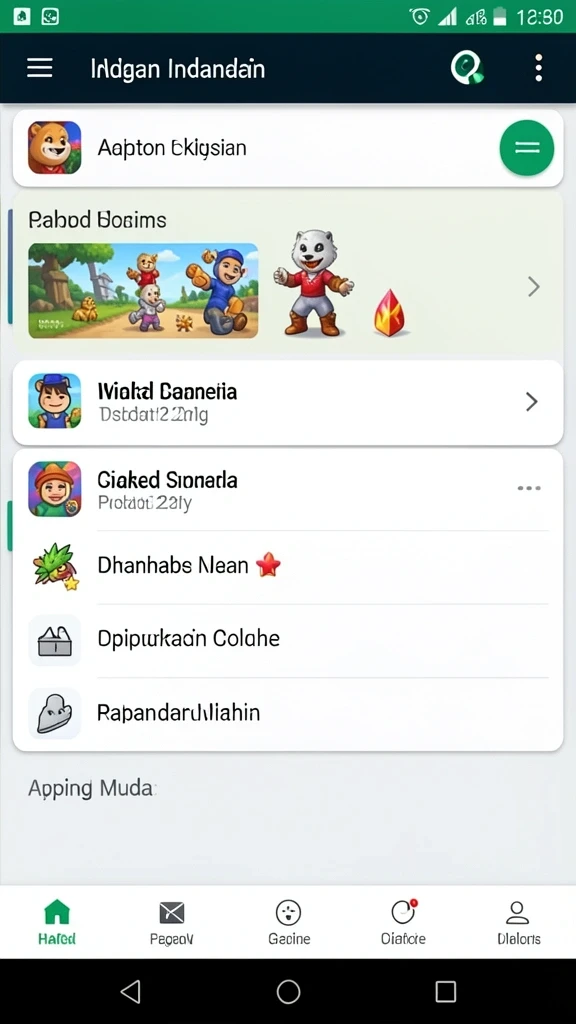The width and height of the screenshot is (576, 1024).
Task: Expand Pabod Bosims with its chevron
Action: (534, 286)
